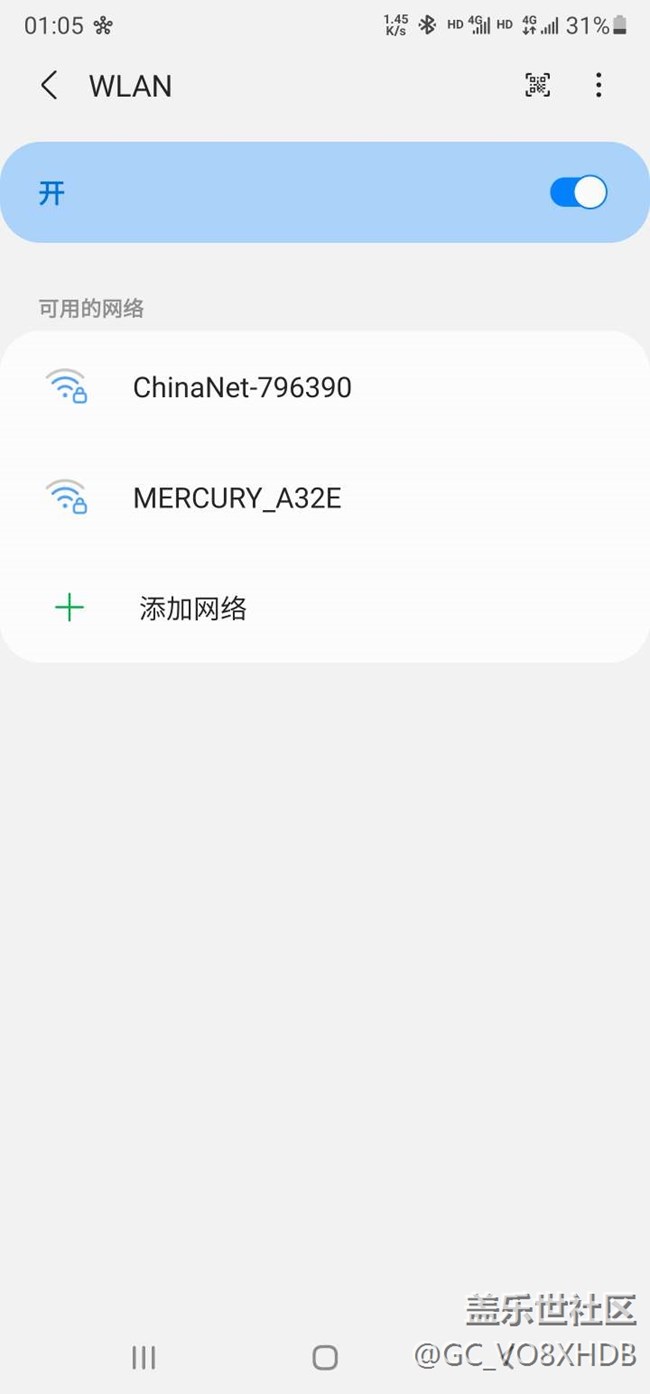
Task: Open recent apps from navigation bar
Action: point(144,1356)
